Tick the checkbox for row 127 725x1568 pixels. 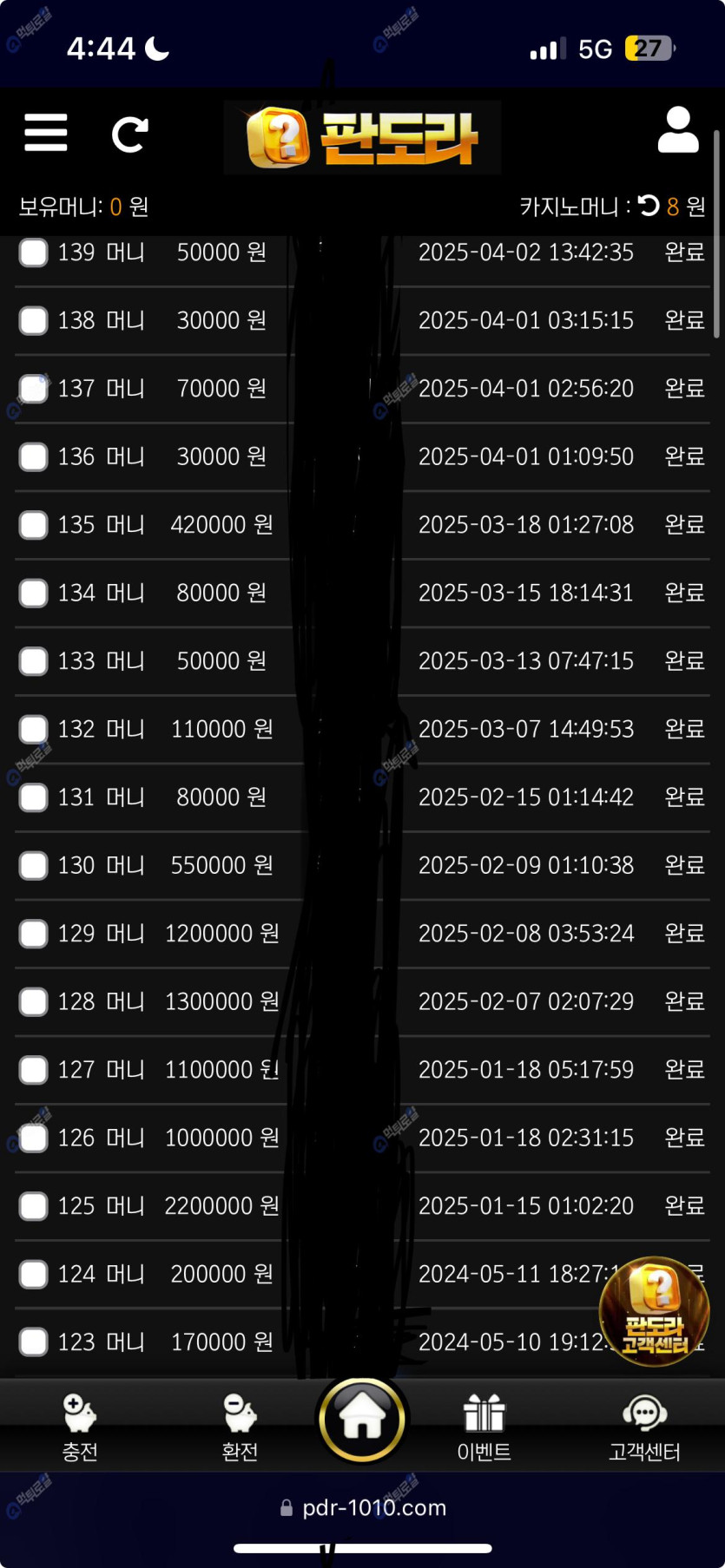[34, 1070]
